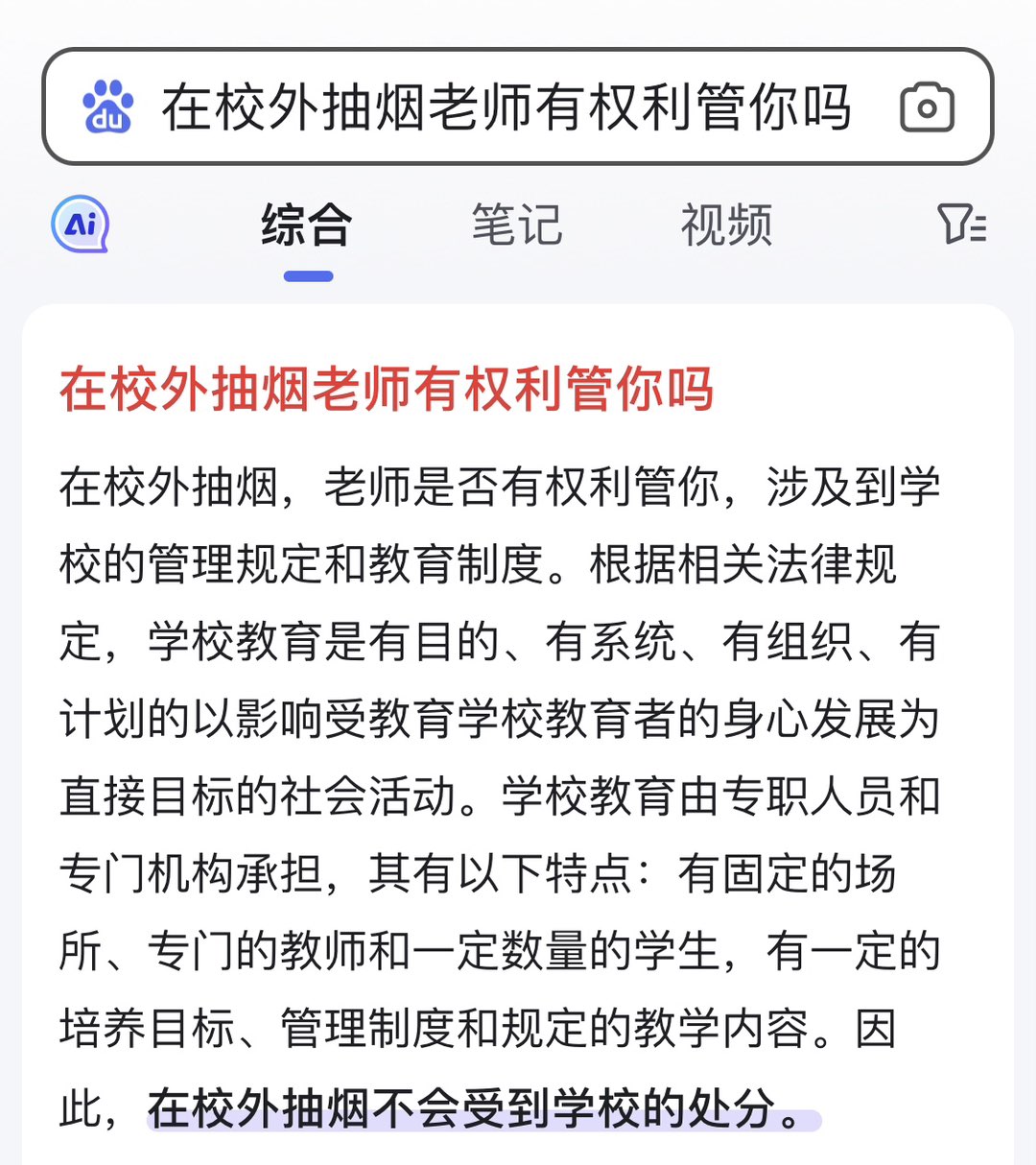Open camera image search
The height and width of the screenshot is (1165, 1036).
[x=927, y=107]
